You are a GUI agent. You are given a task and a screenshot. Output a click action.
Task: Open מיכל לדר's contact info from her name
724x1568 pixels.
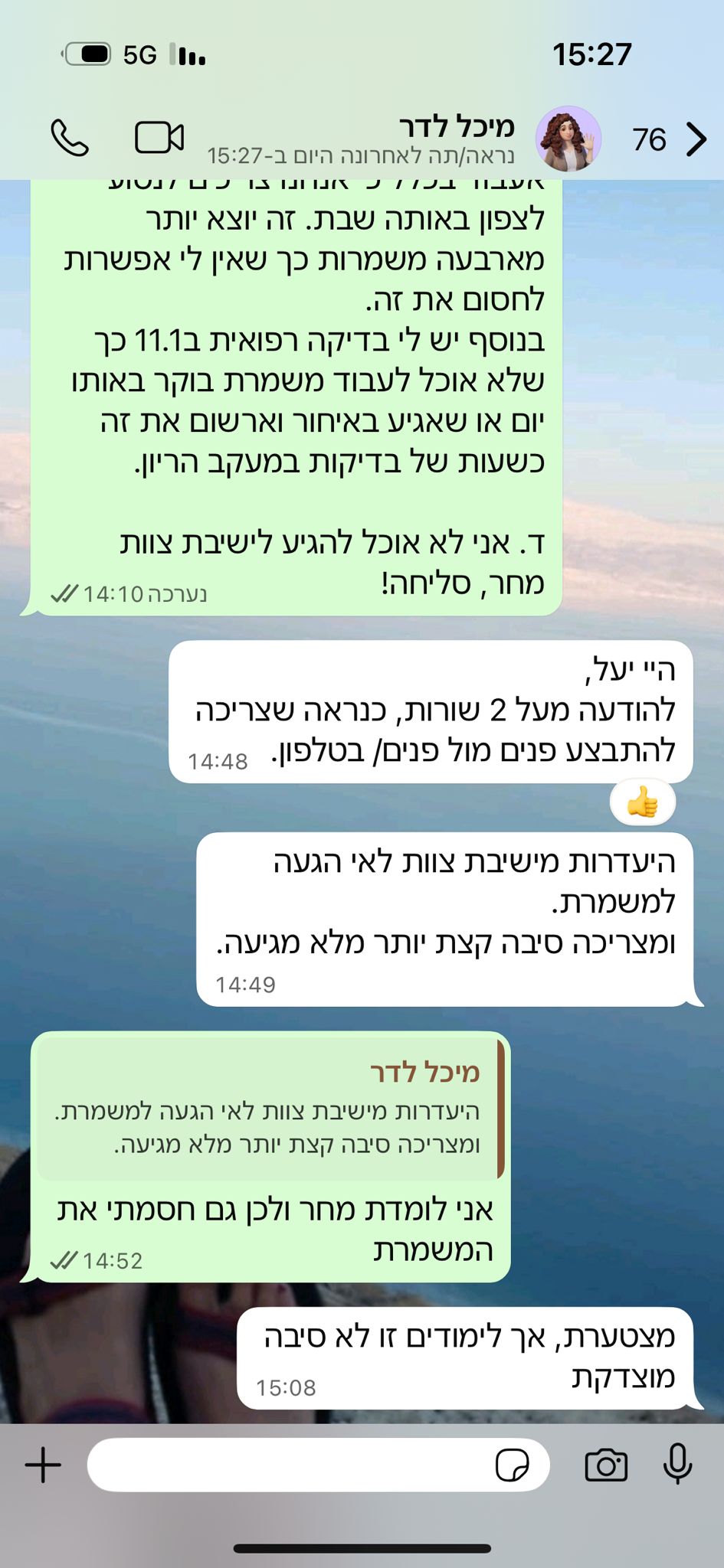pos(456,127)
